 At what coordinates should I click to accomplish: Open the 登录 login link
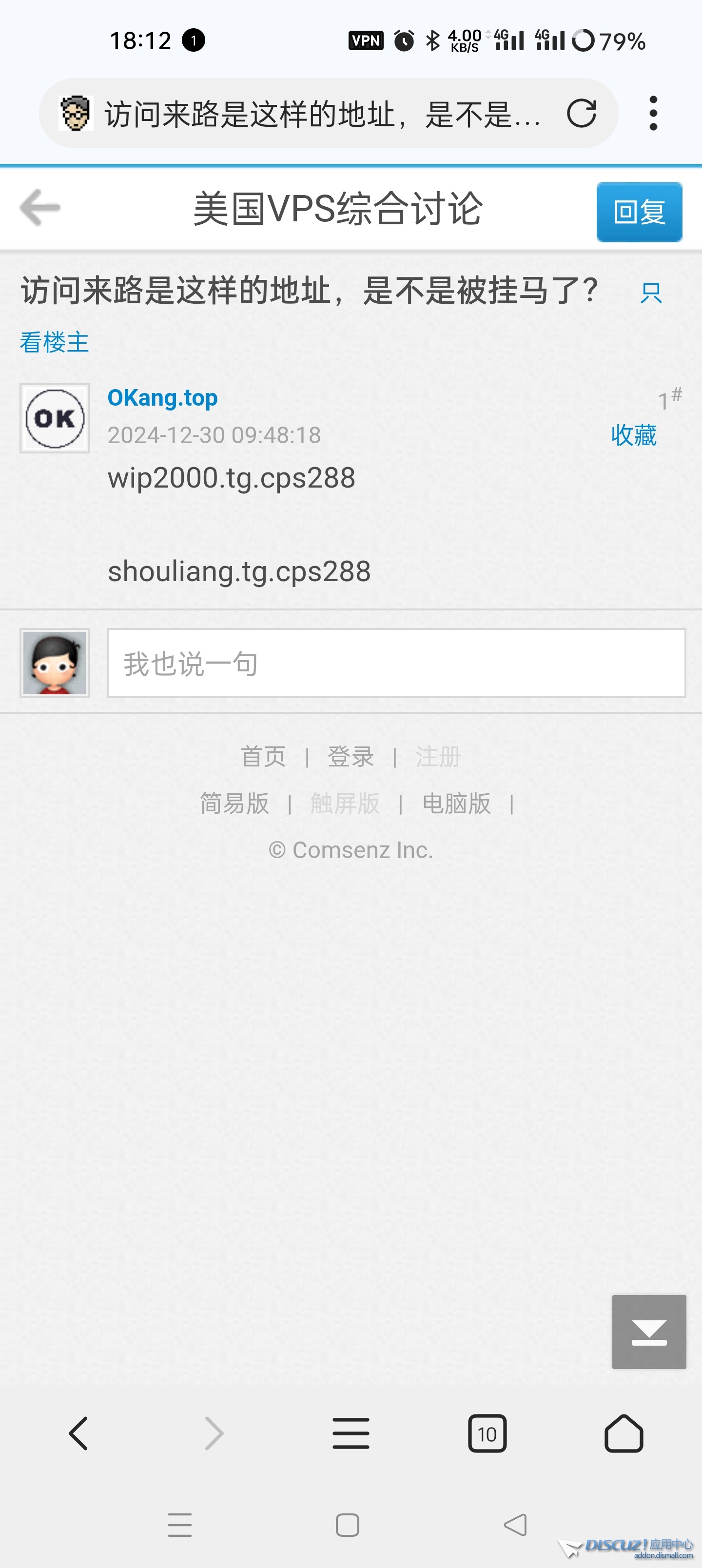pos(350,757)
